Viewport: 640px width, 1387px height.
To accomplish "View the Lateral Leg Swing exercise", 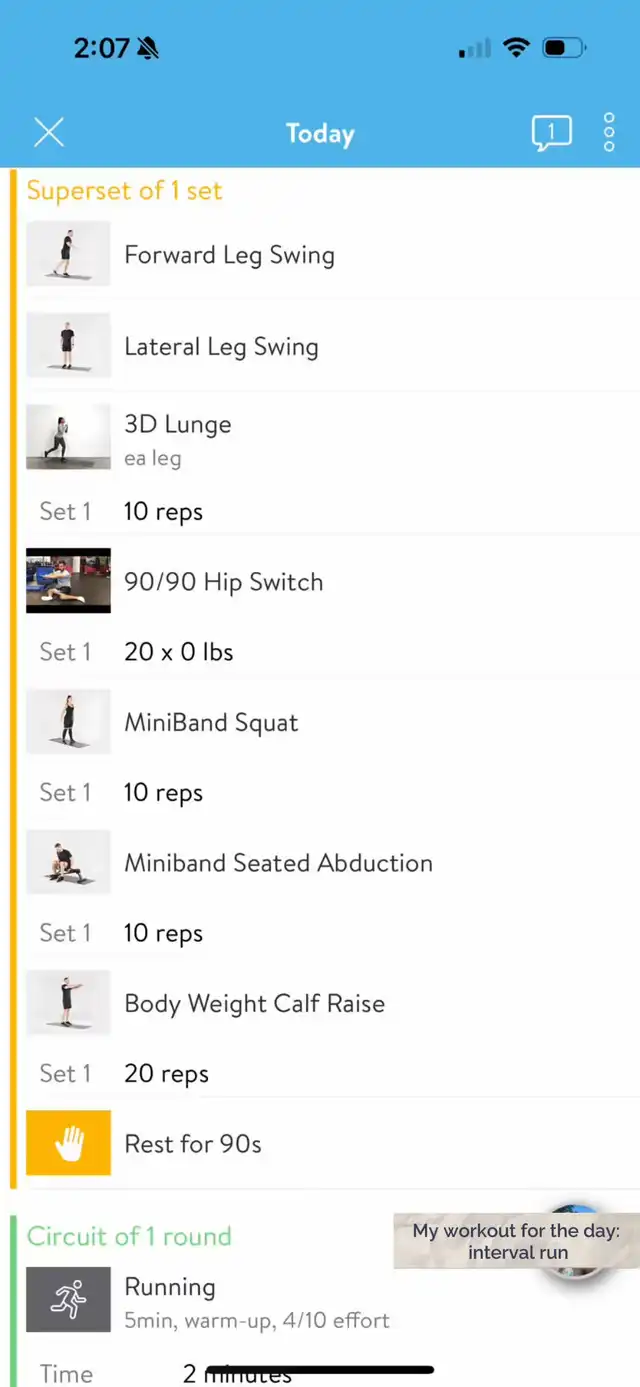I will [x=330, y=346].
